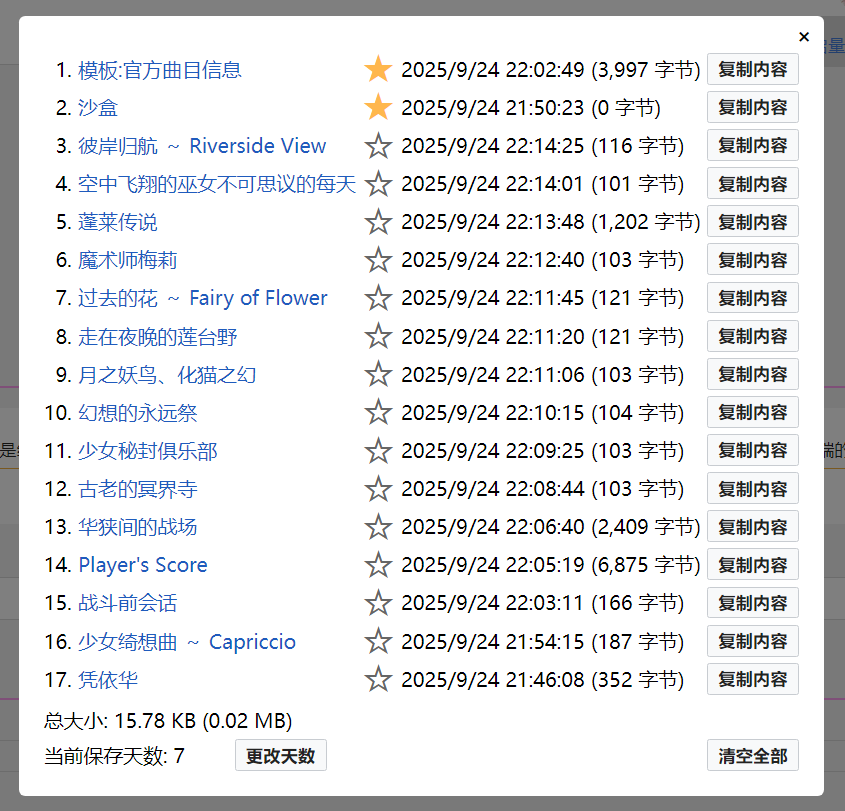
Task: Unstar the 沙盒 entry
Action: pos(378,108)
